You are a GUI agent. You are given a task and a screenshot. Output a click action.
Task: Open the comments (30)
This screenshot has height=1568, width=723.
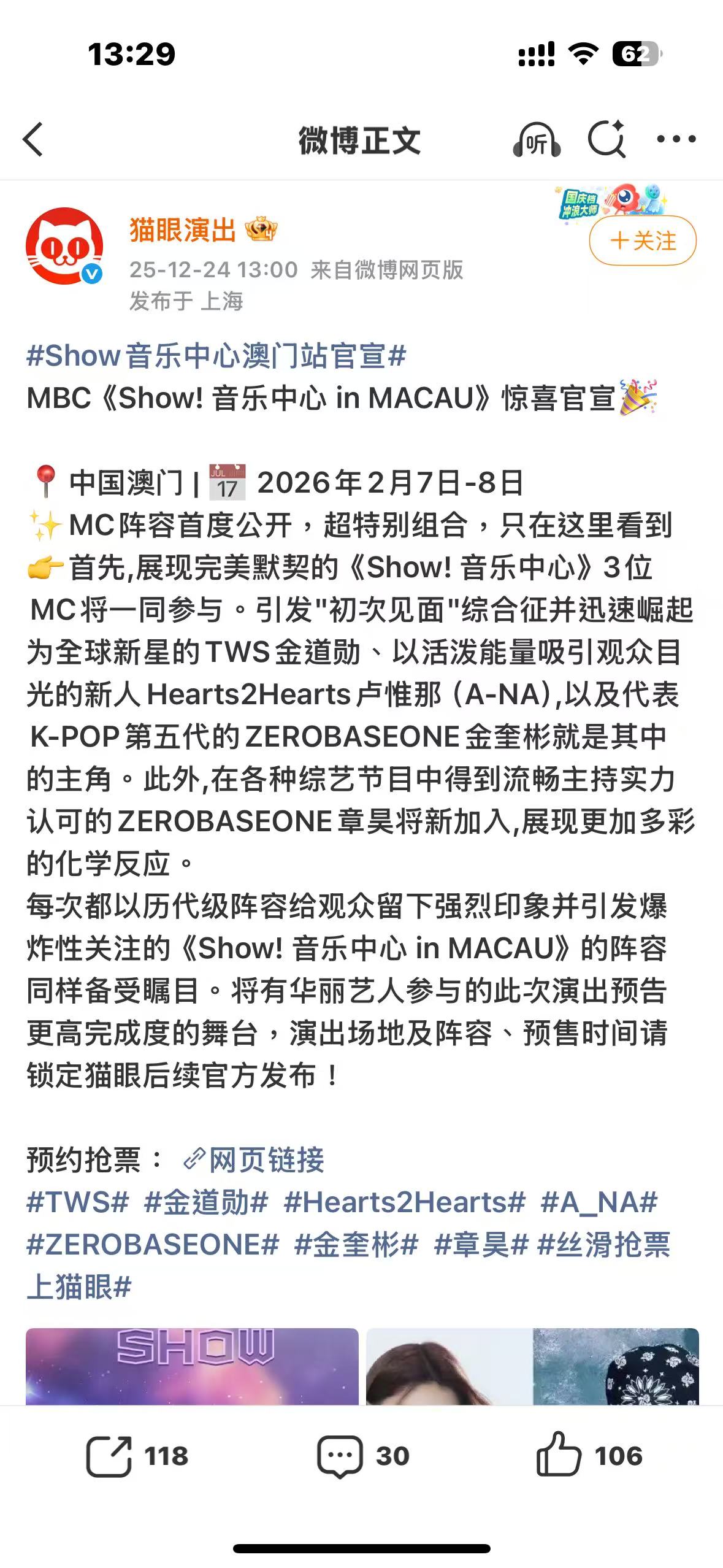click(x=362, y=1456)
